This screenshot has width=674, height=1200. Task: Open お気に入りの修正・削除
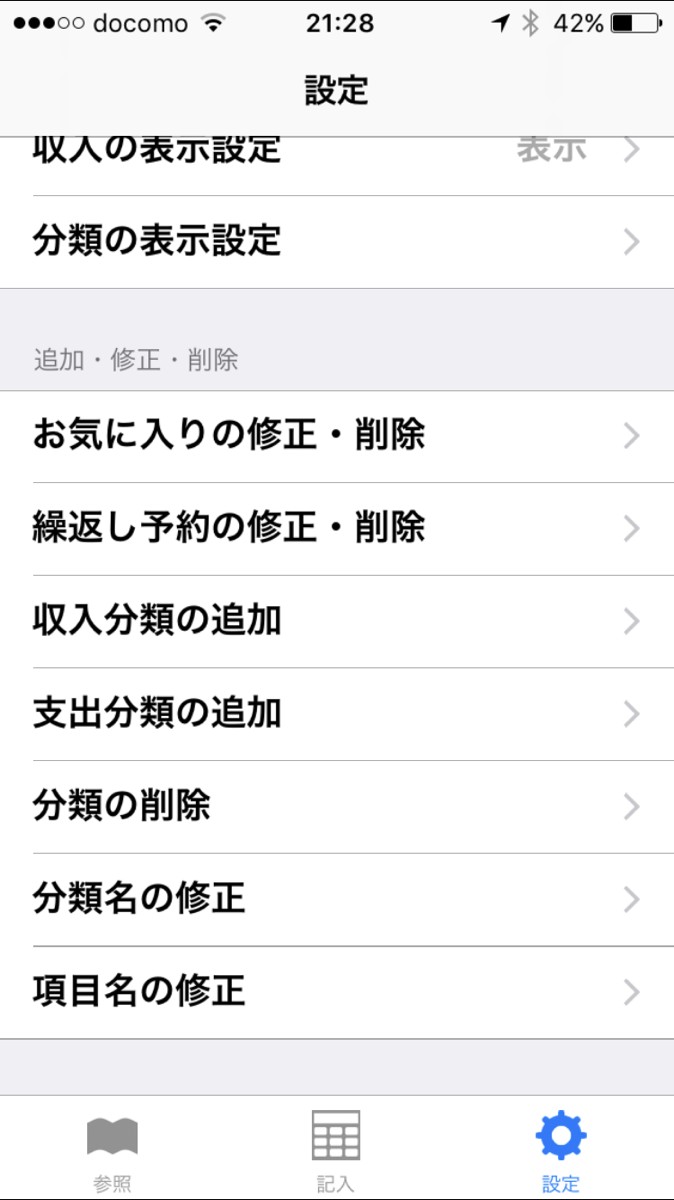(x=337, y=436)
